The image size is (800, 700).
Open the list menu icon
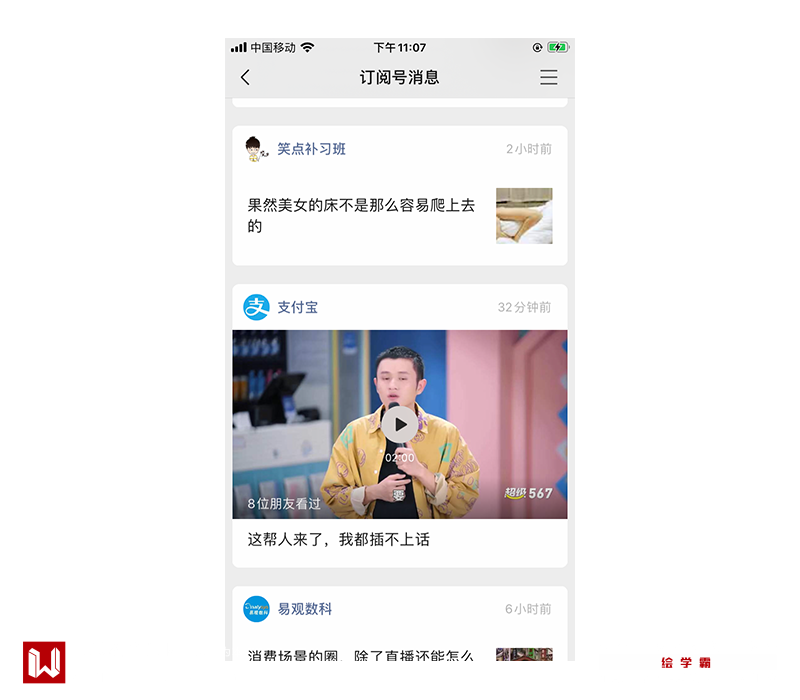(548, 77)
